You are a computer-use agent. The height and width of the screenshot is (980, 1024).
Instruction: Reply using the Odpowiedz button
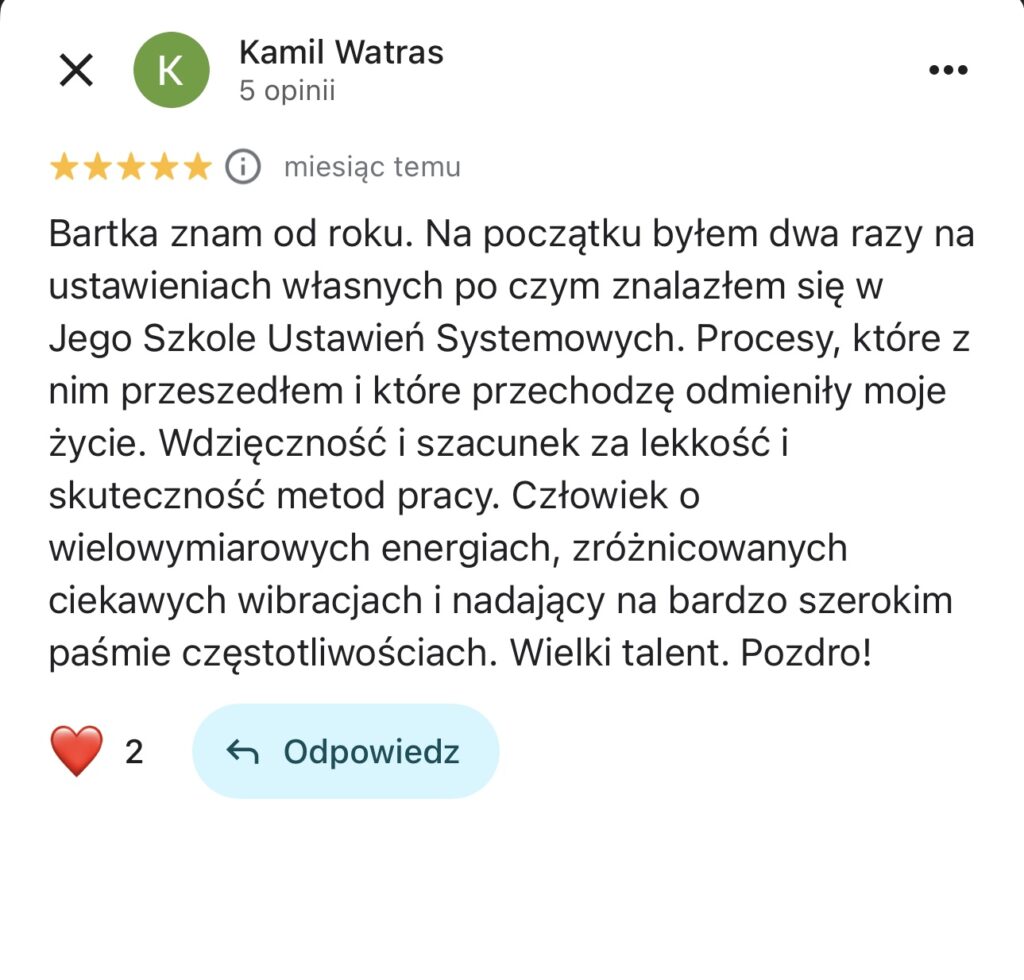[345, 751]
